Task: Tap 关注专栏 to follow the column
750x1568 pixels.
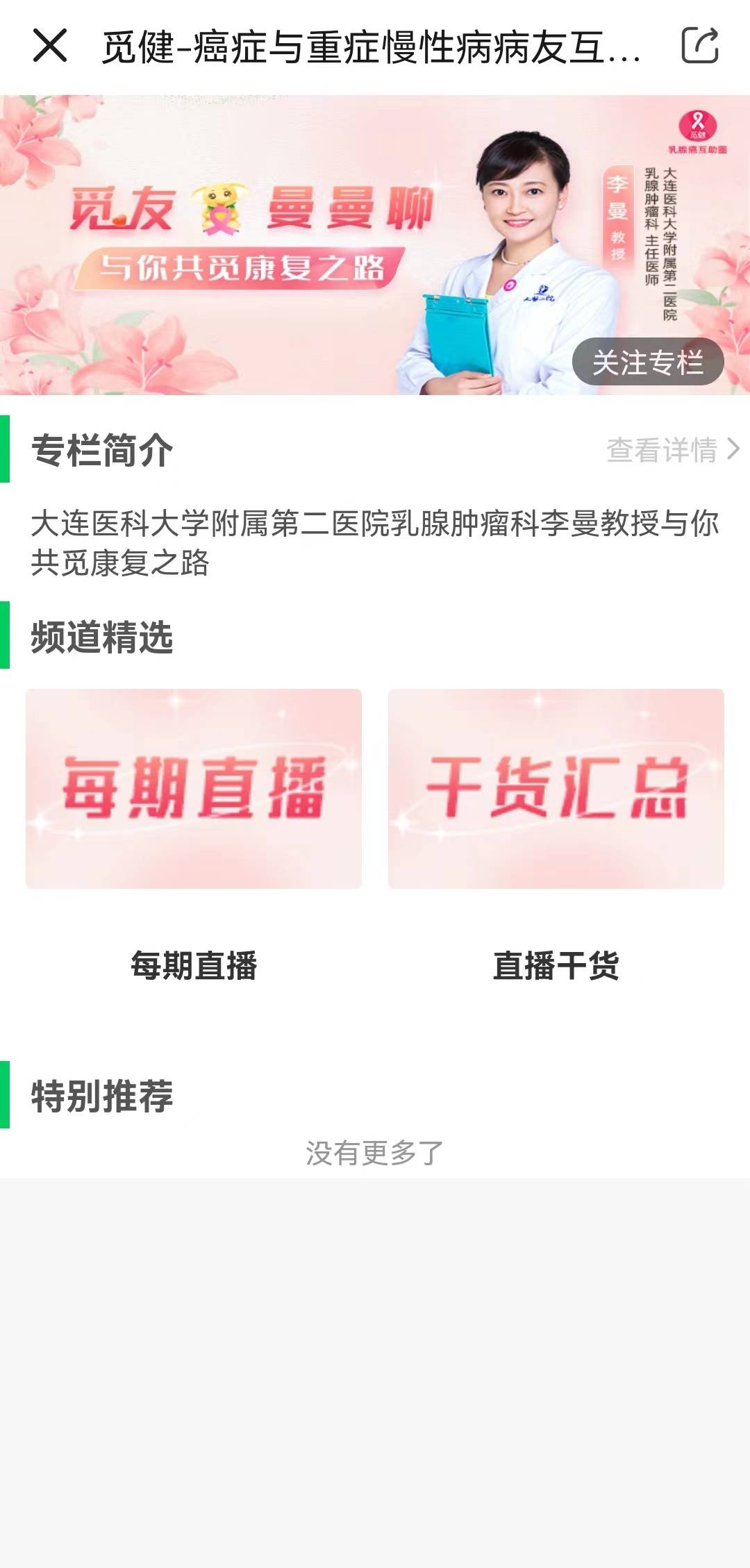Action: [647, 362]
